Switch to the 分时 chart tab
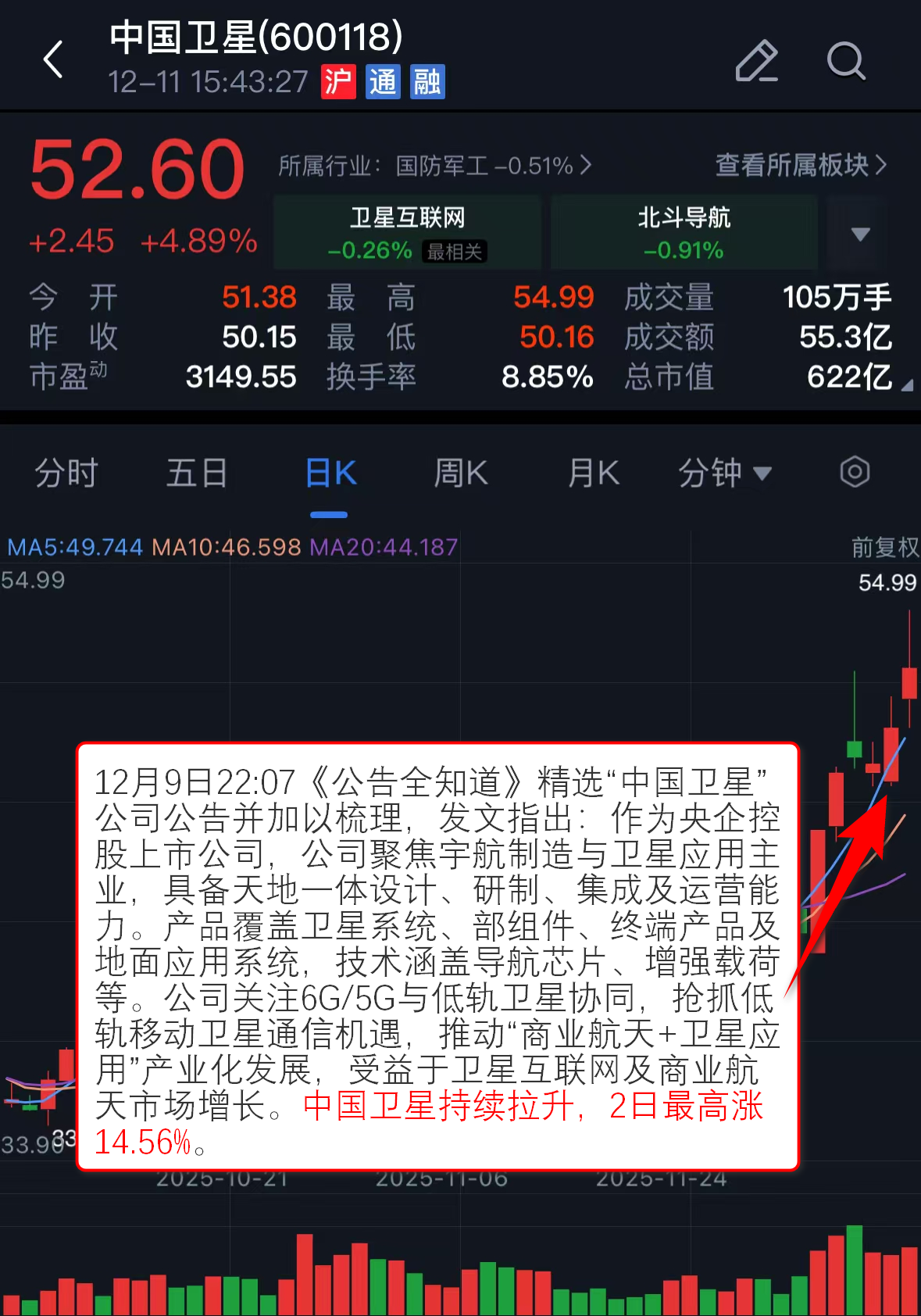This screenshot has width=921, height=1316. coord(66,474)
